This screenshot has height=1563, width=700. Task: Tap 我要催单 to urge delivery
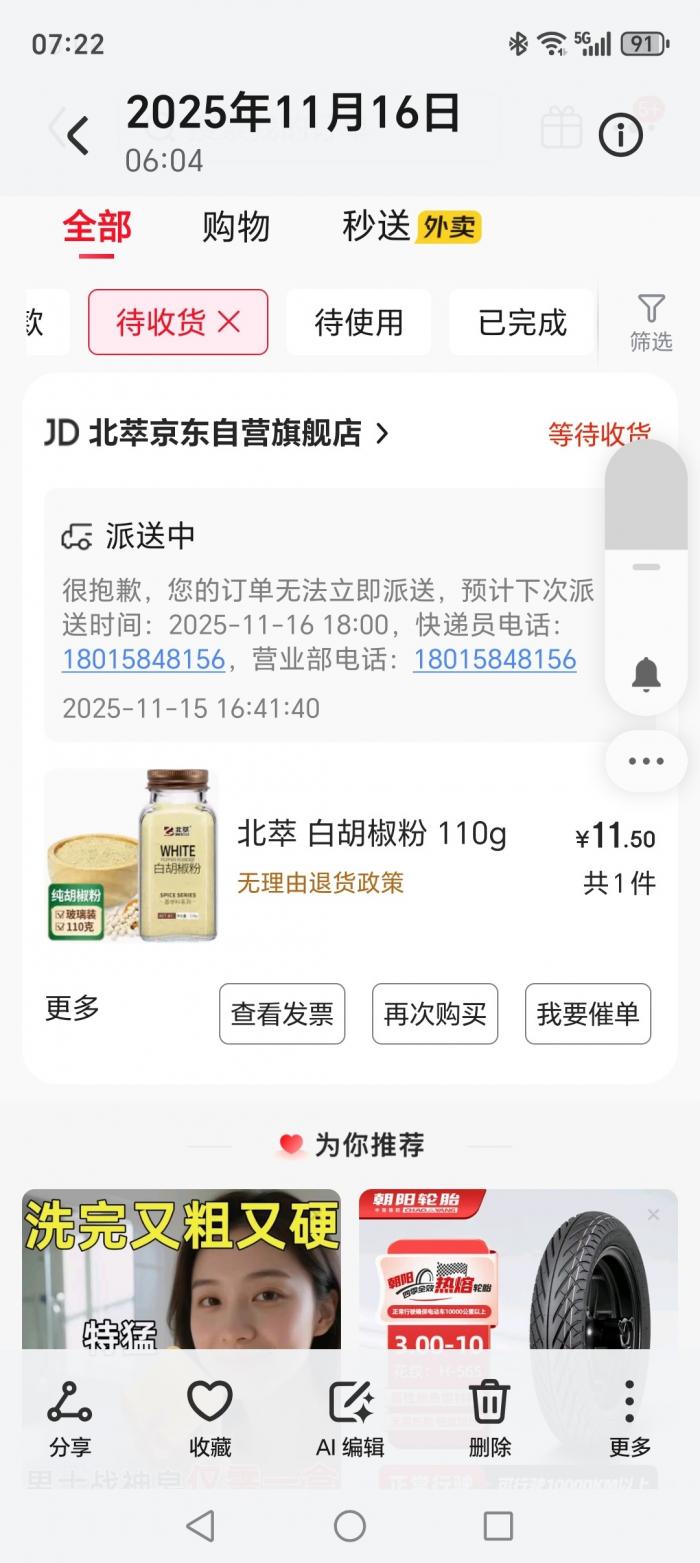coord(588,1014)
